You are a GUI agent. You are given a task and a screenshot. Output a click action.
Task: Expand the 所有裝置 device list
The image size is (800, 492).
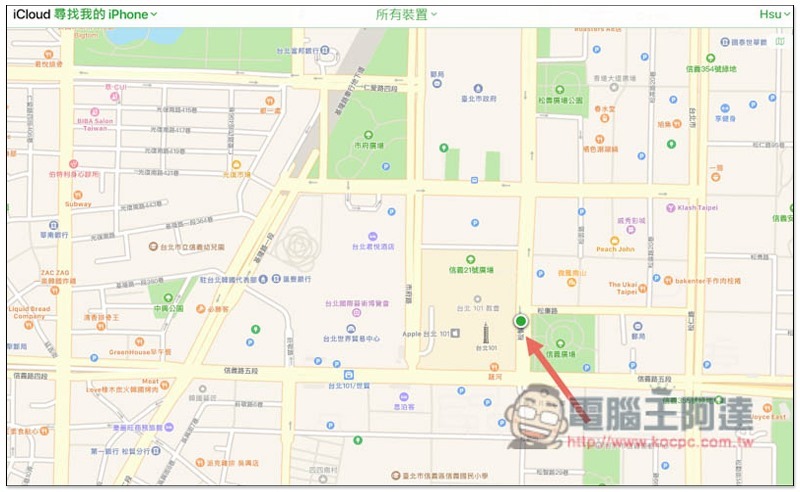point(406,14)
